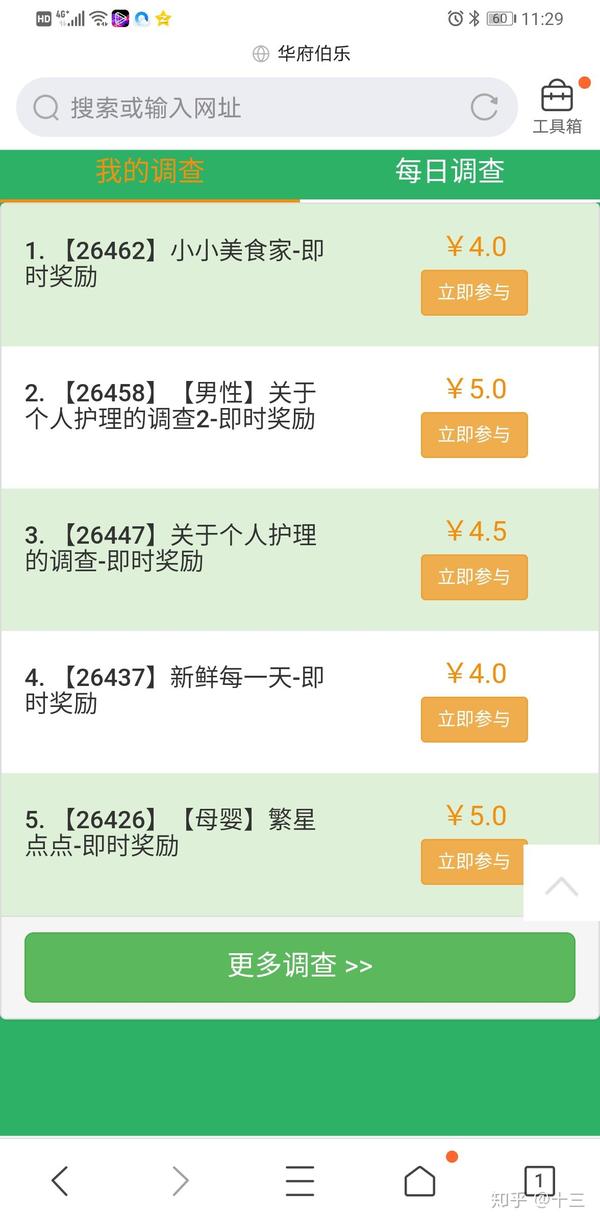Viewport: 600px width, 1224px height.
Task: Reload the page with the refresh icon
Action: [x=484, y=108]
